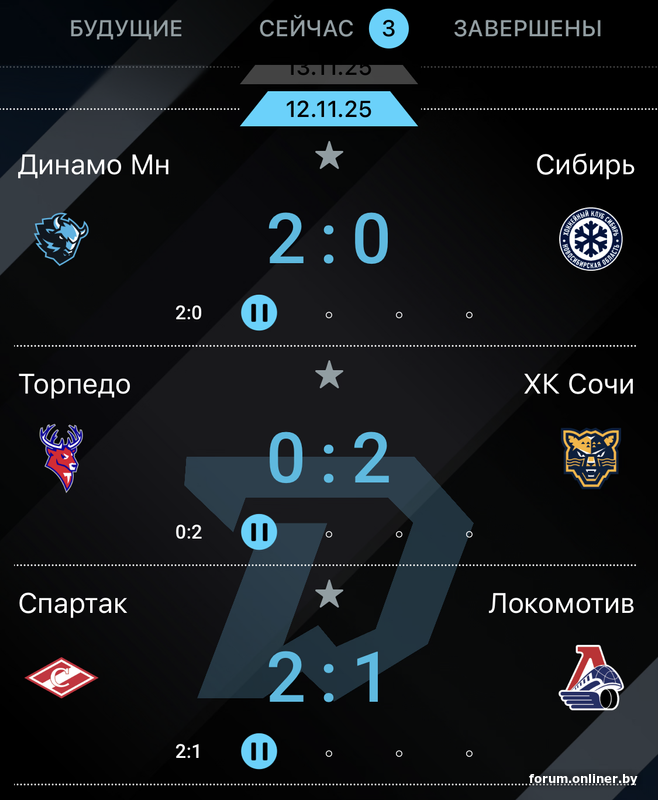Favorite the Торпедо vs ХК Сочи match

(329, 376)
